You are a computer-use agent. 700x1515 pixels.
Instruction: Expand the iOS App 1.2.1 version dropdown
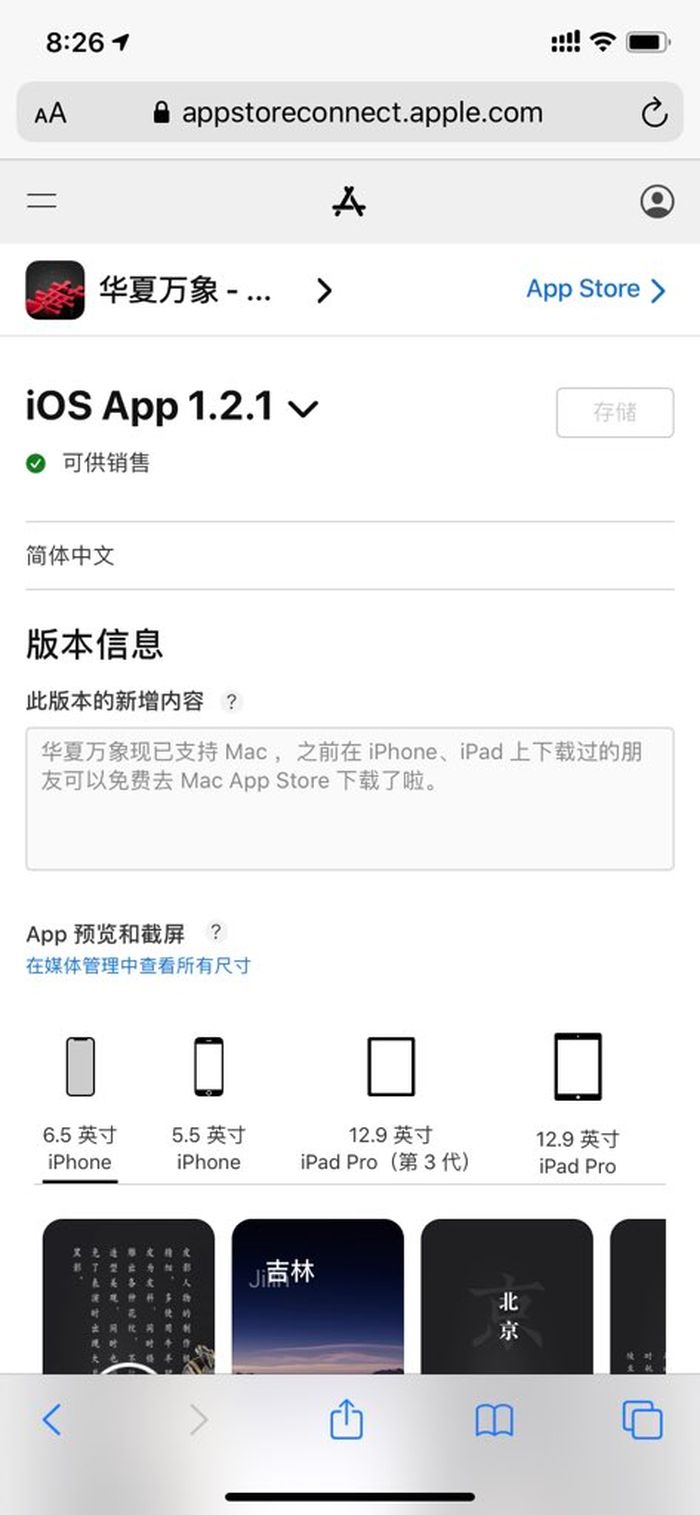click(x=303, y=408)
